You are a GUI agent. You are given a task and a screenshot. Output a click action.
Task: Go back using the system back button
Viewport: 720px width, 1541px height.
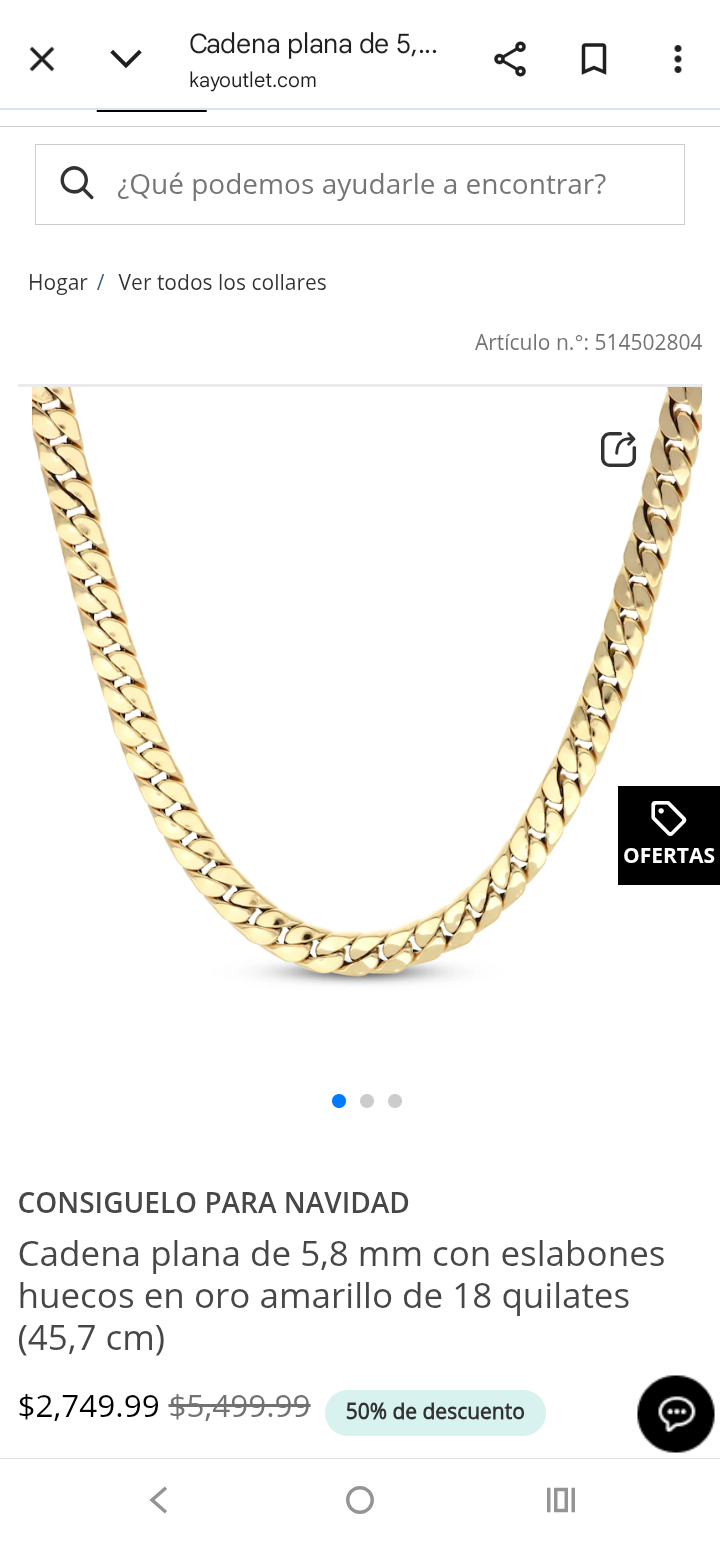[x=158, y=1500]
